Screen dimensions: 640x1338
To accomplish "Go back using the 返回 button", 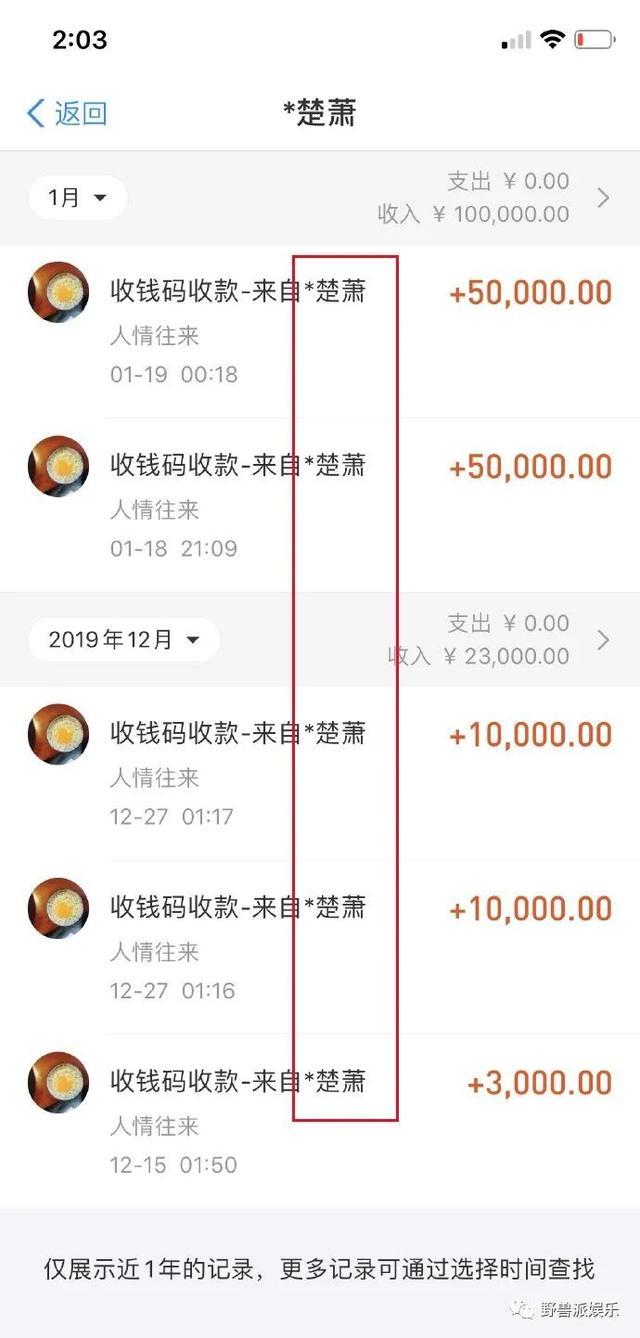I will [68, 113].
